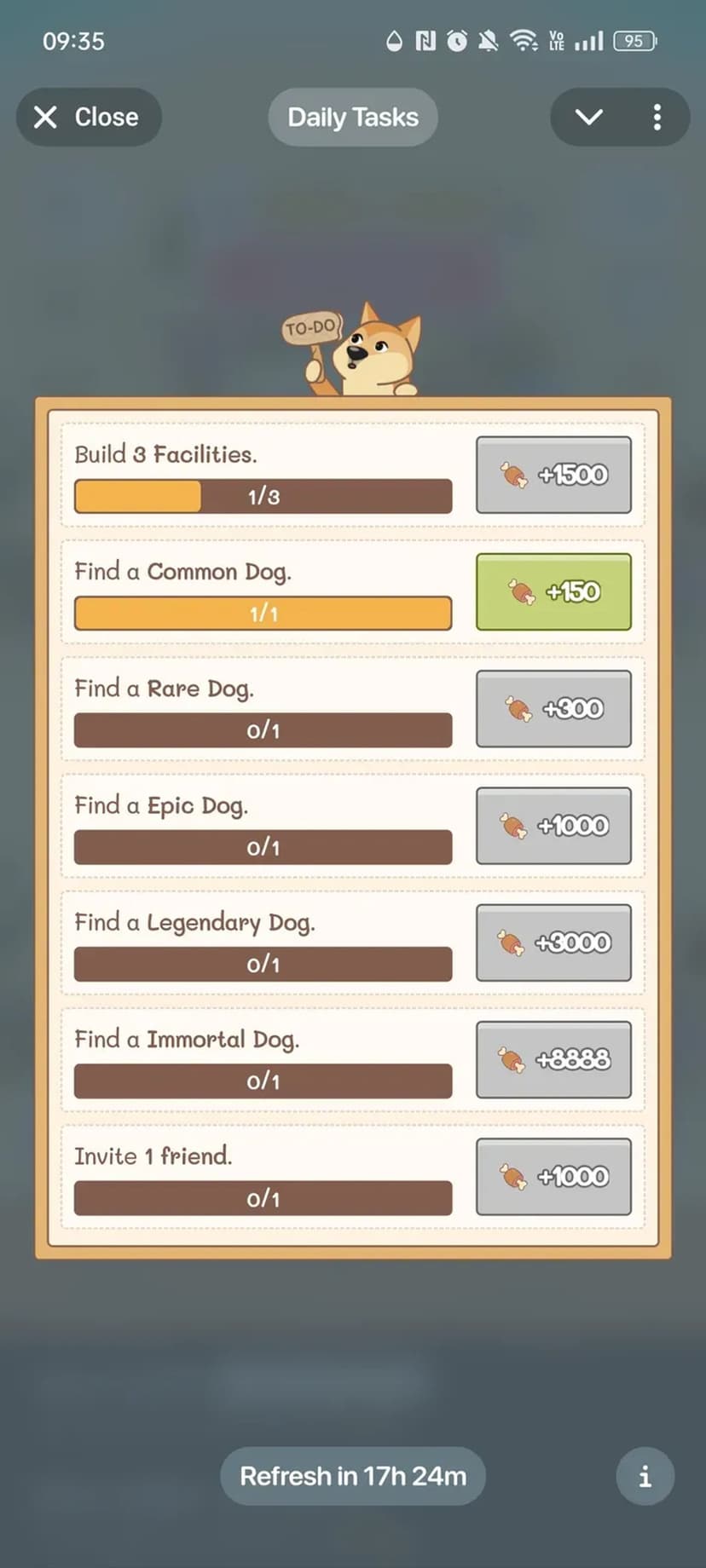706x1568 pixels.
Task: Open the three-dot overflow menu
Action: (x=657, y=117)
